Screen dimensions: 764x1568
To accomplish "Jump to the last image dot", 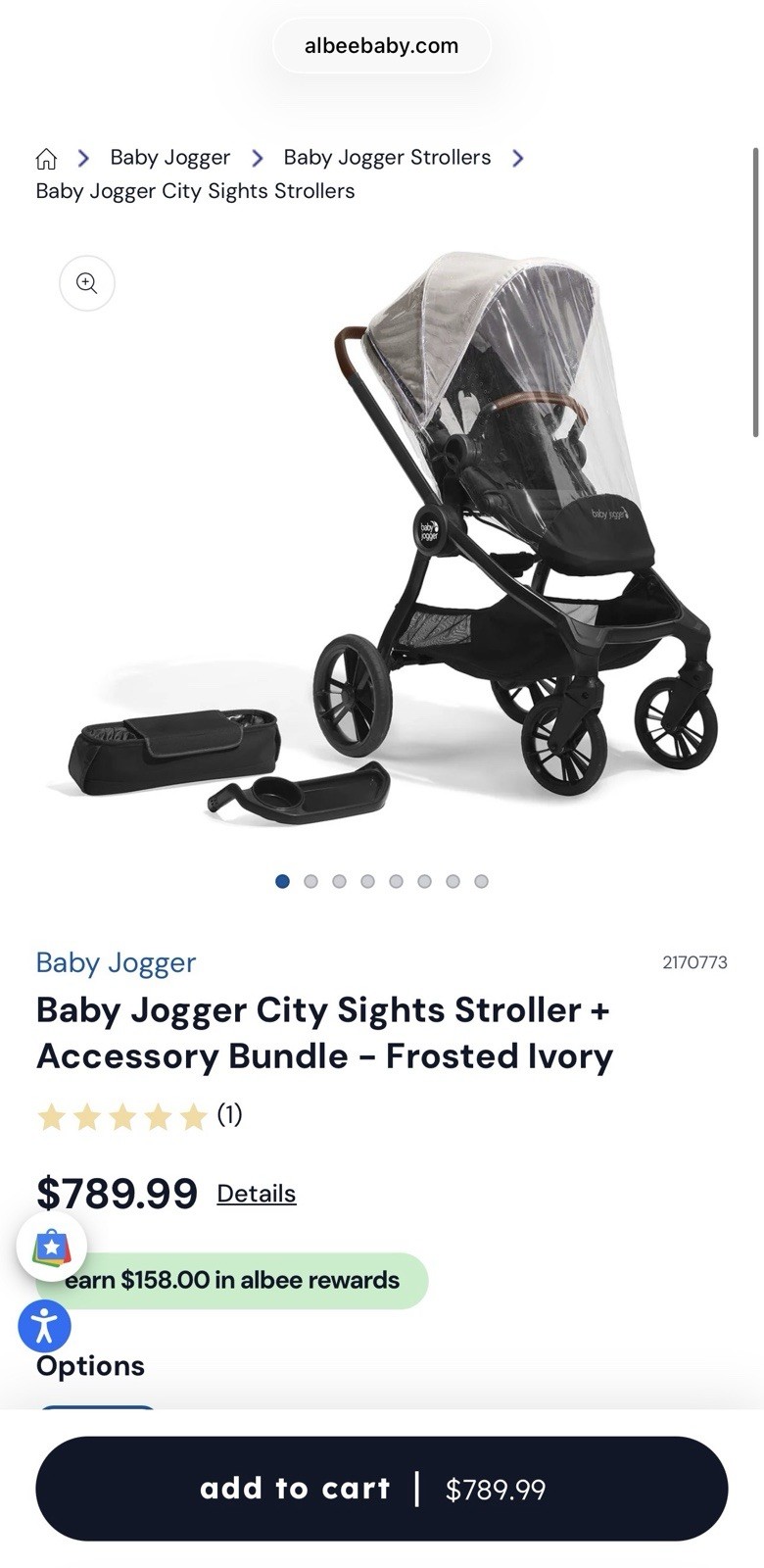I will tap(481, 881).
